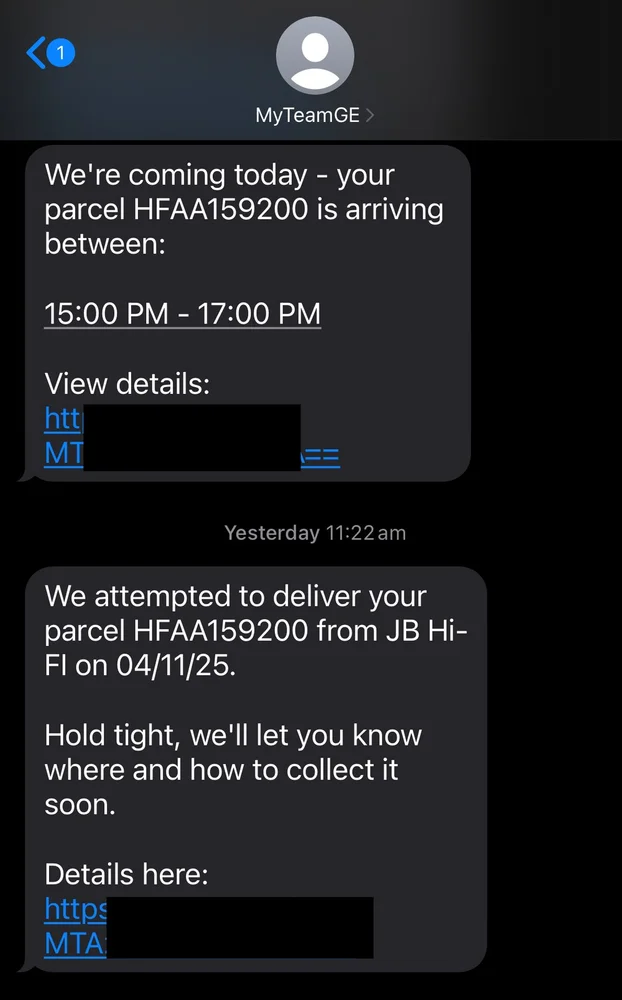622x1000 pixels.
Task: Tap the underlined 15:00 PM - 17:00 PM time
Action: [x=183, y=314]
